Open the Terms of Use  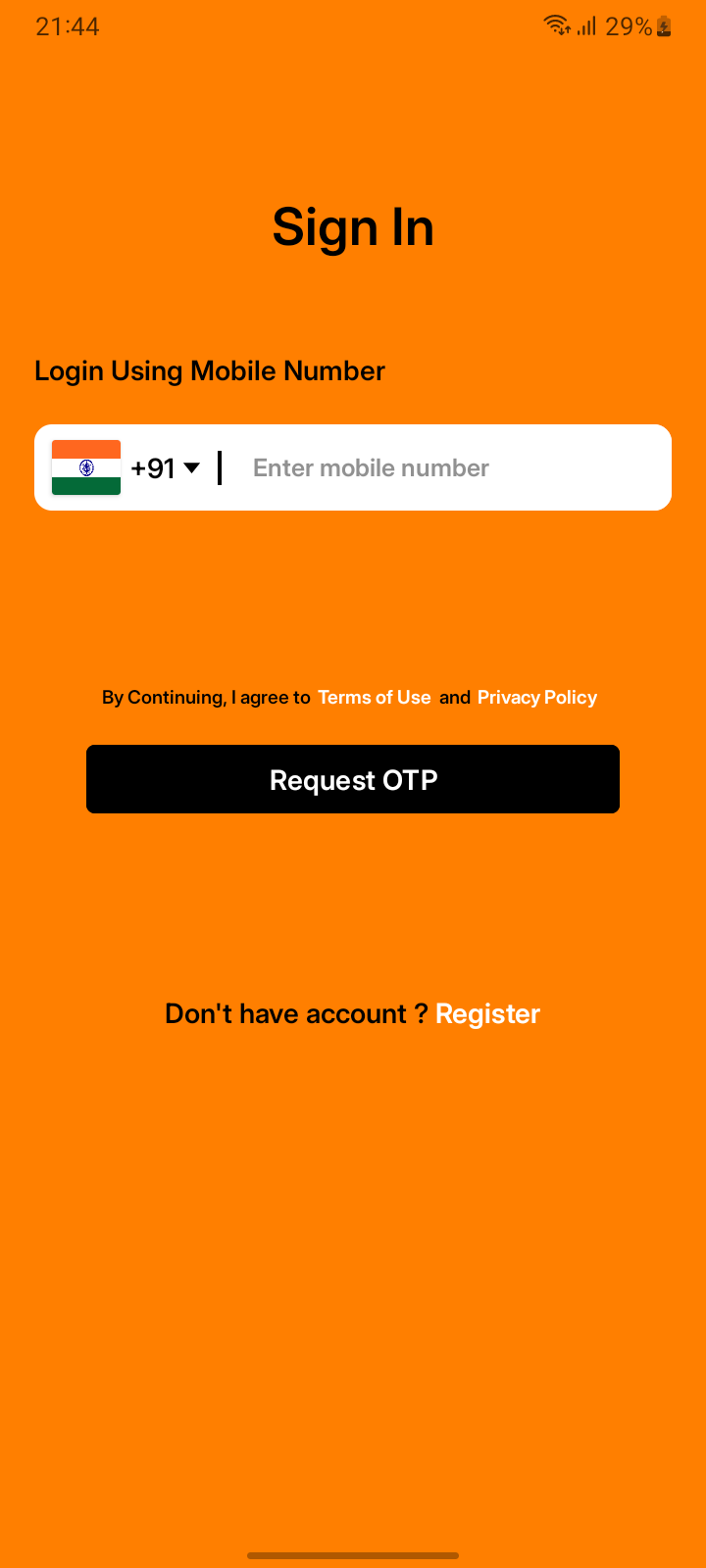pos(374,697)
